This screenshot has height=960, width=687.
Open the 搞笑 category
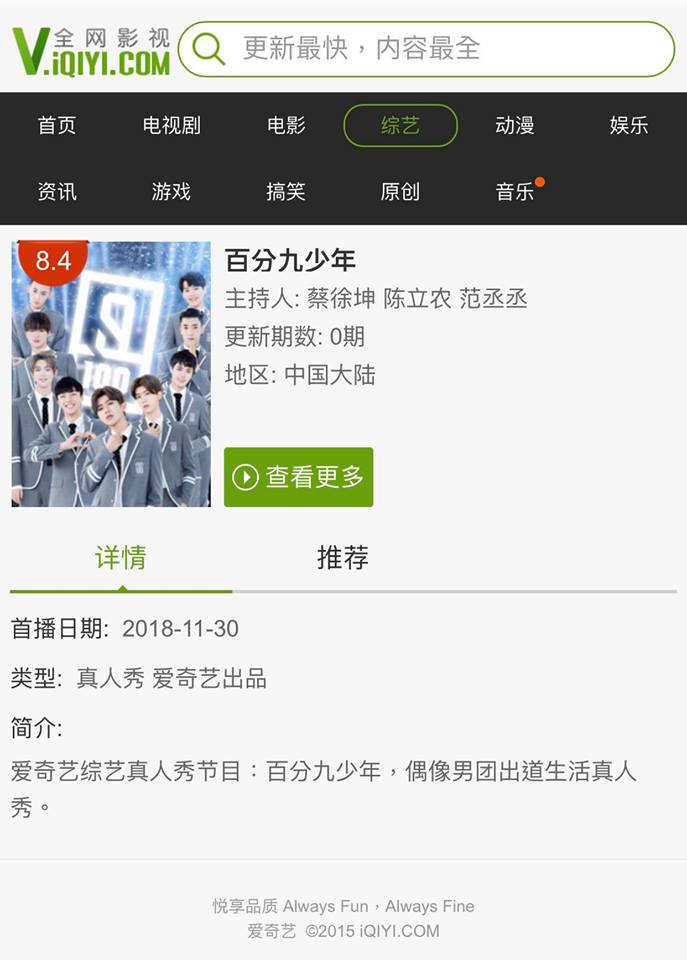(x=286, y=191)
